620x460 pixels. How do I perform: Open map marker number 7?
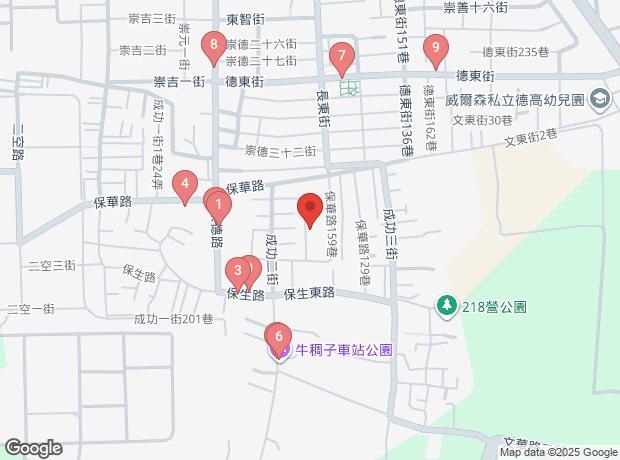(342, 59)
